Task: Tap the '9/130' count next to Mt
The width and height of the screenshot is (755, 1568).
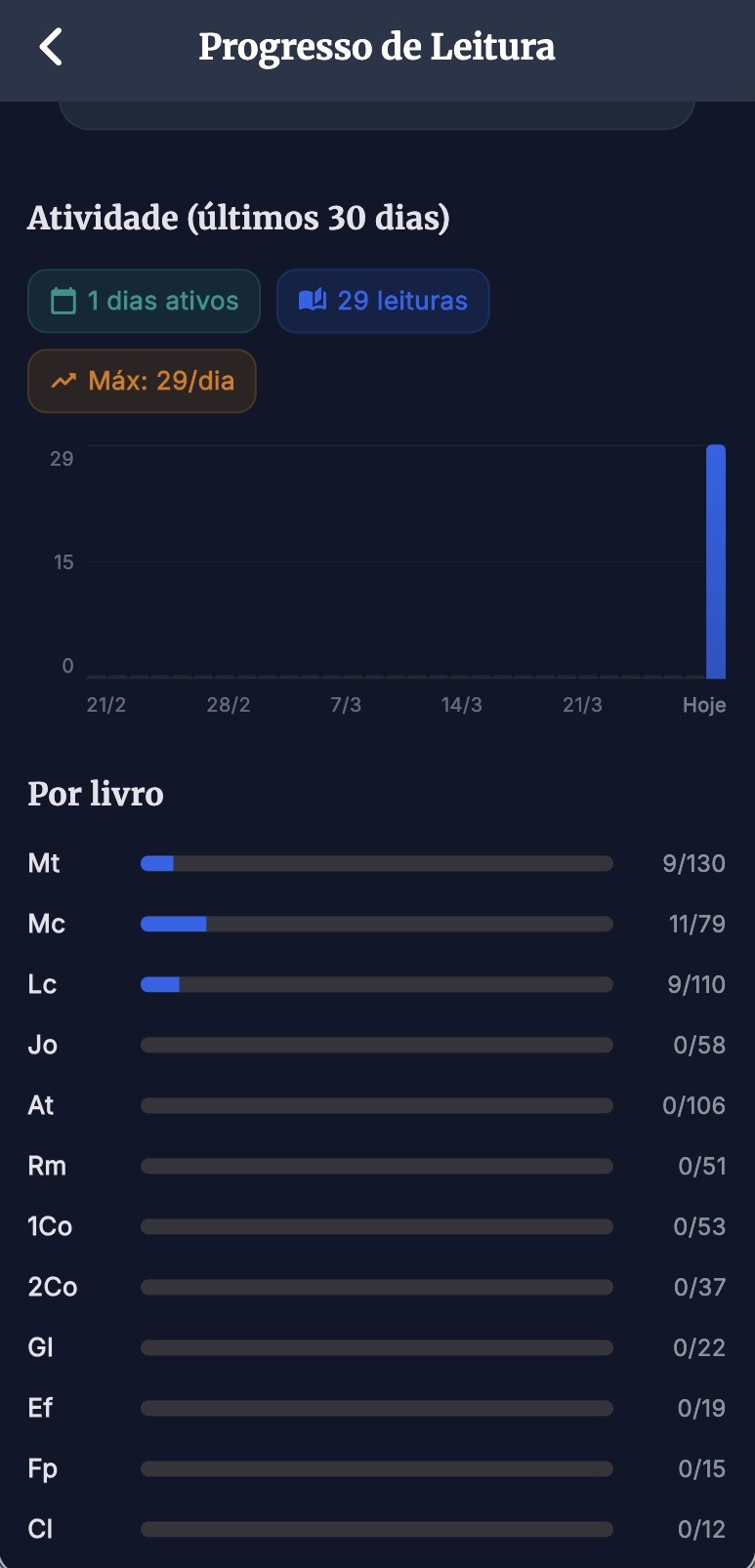Action: point(696,863)
